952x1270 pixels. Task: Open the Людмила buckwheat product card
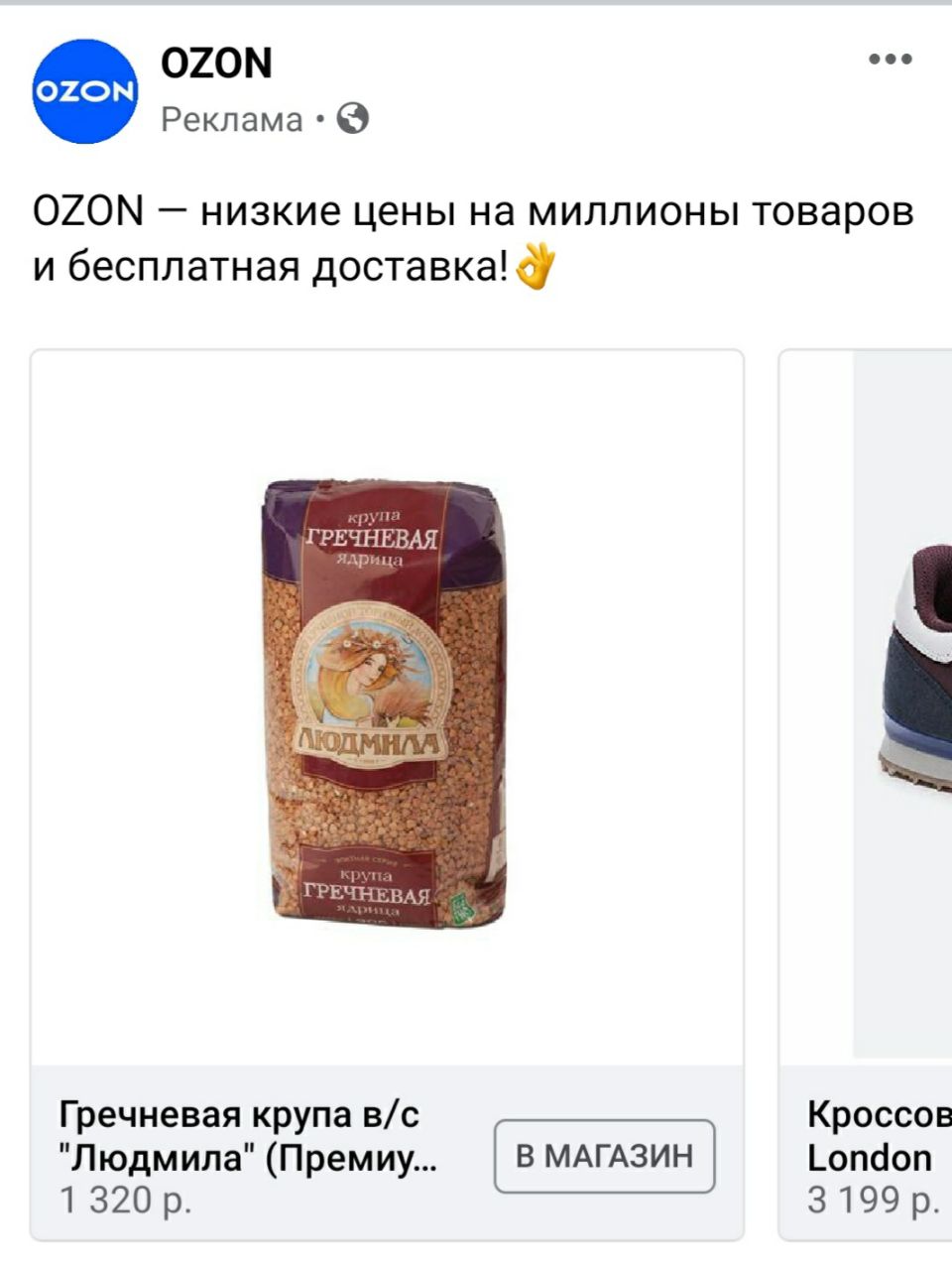pos(387,704)
